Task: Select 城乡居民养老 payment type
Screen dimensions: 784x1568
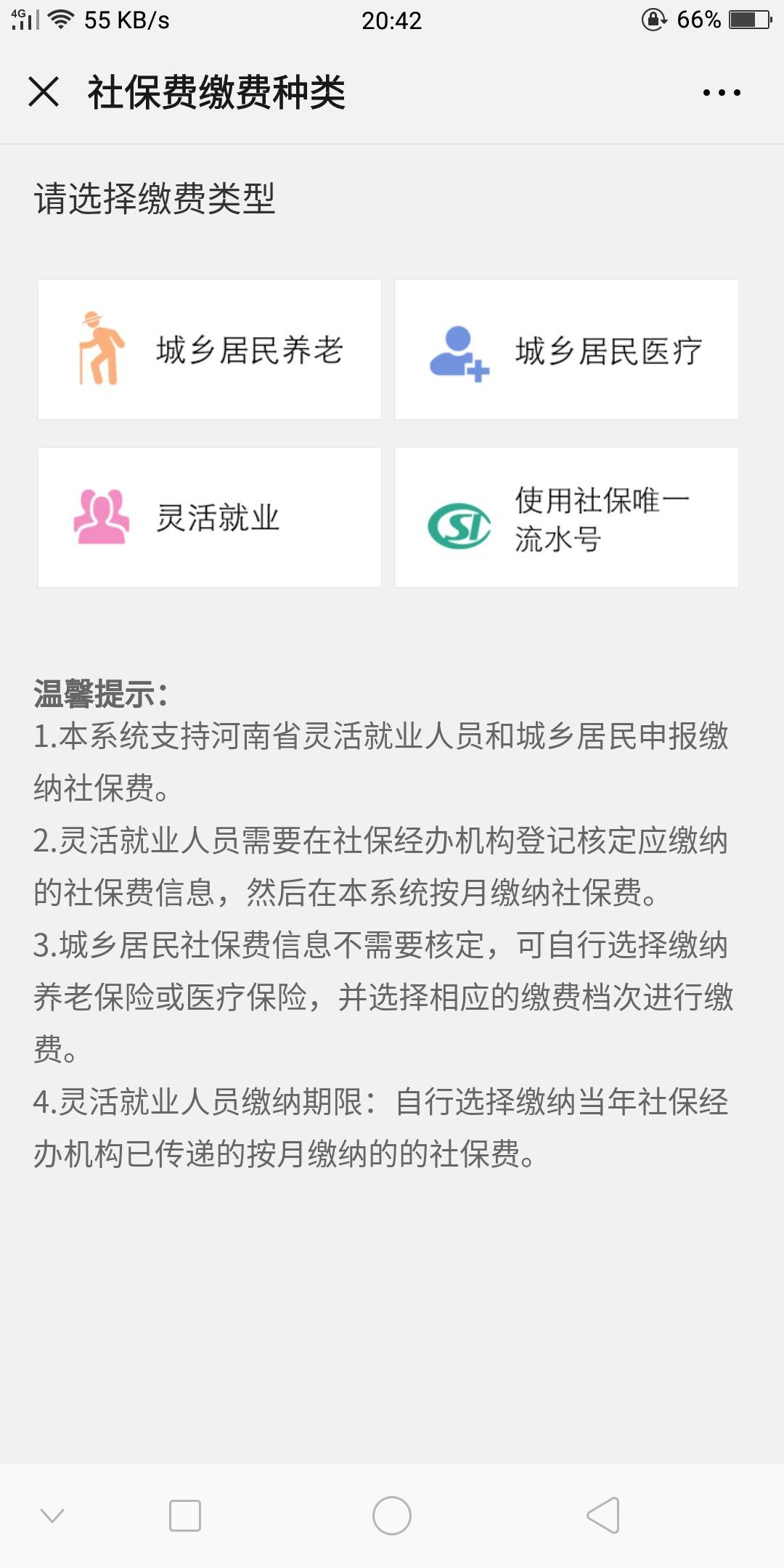Action: (x=209, y=349)
